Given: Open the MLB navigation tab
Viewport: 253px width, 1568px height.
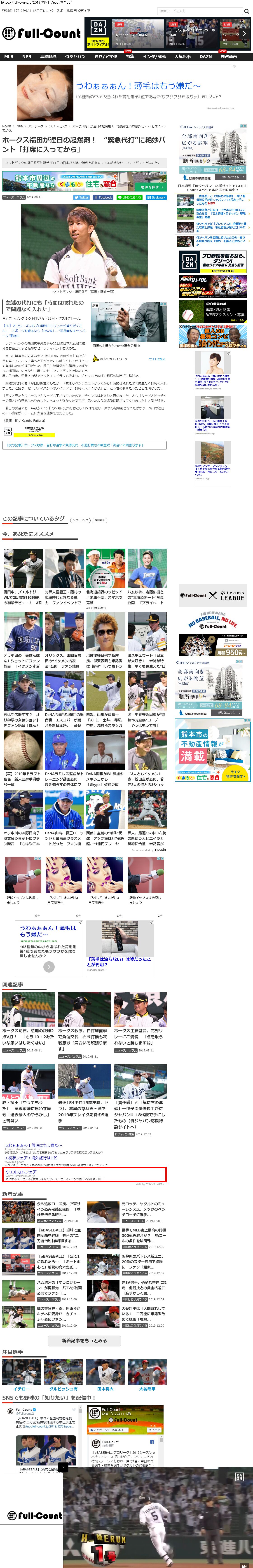Looking at the screenshot, I should click(x=9, y=57).
